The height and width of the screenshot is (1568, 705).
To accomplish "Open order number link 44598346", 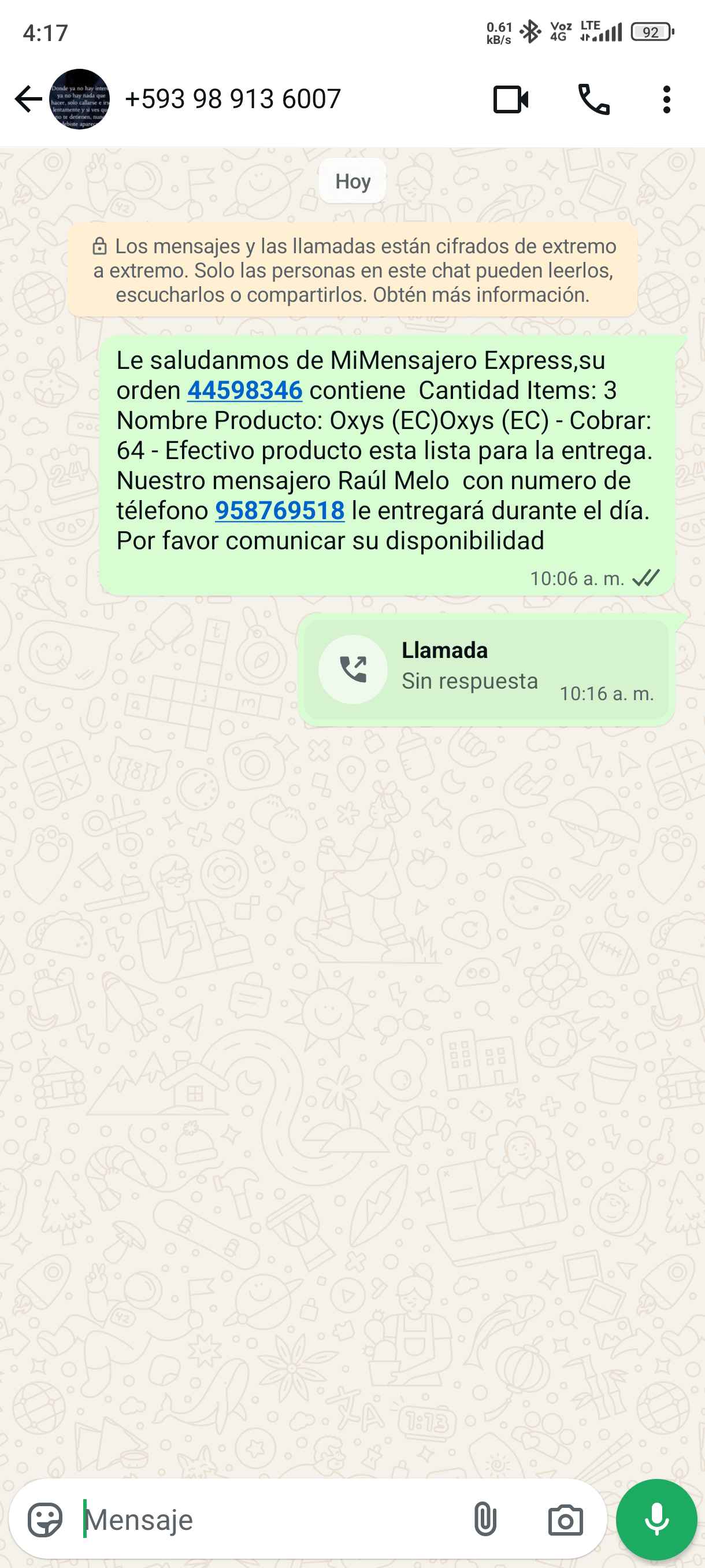I will 244,391.
